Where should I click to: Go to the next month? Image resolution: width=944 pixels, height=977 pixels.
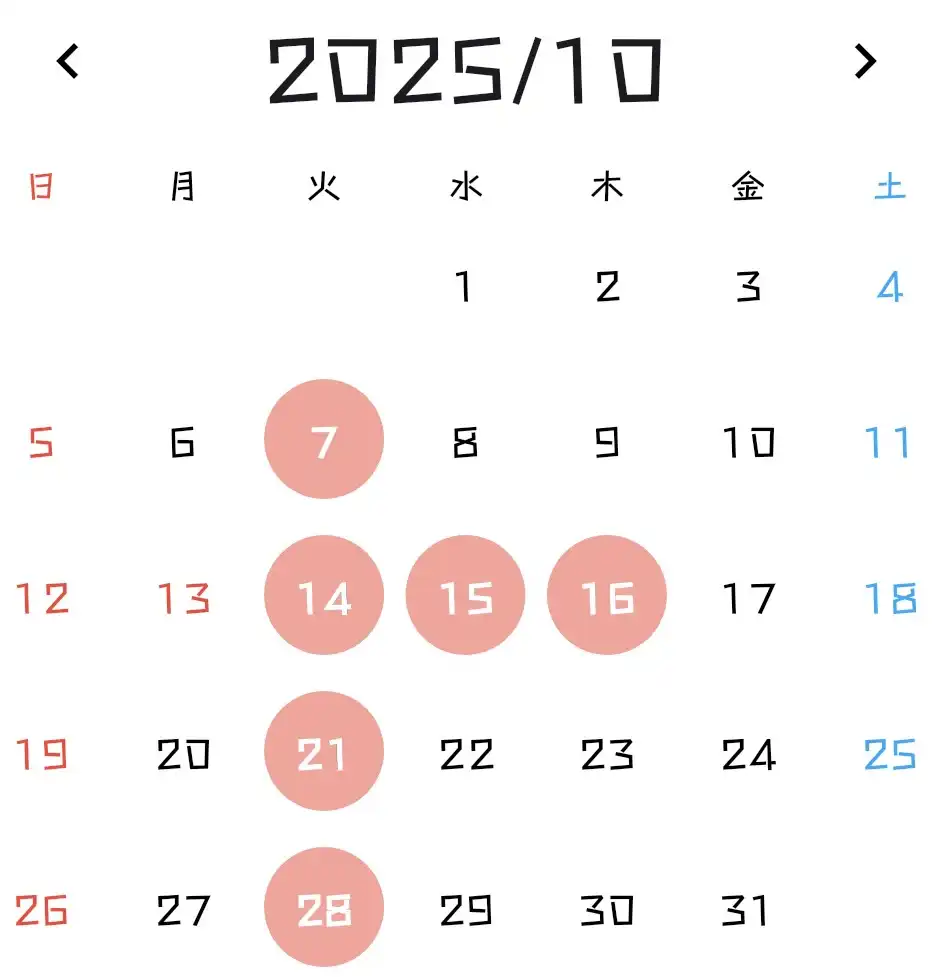(x=865, y=62)
